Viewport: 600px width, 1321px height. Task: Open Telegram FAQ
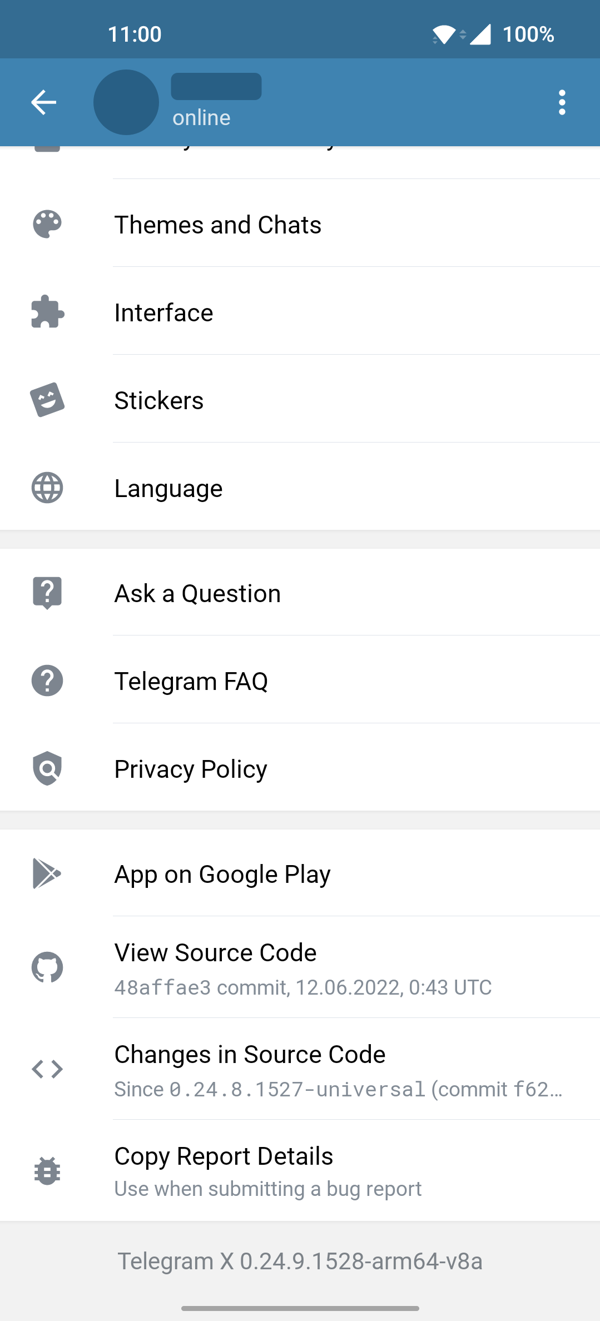click(x=300, y=681)
